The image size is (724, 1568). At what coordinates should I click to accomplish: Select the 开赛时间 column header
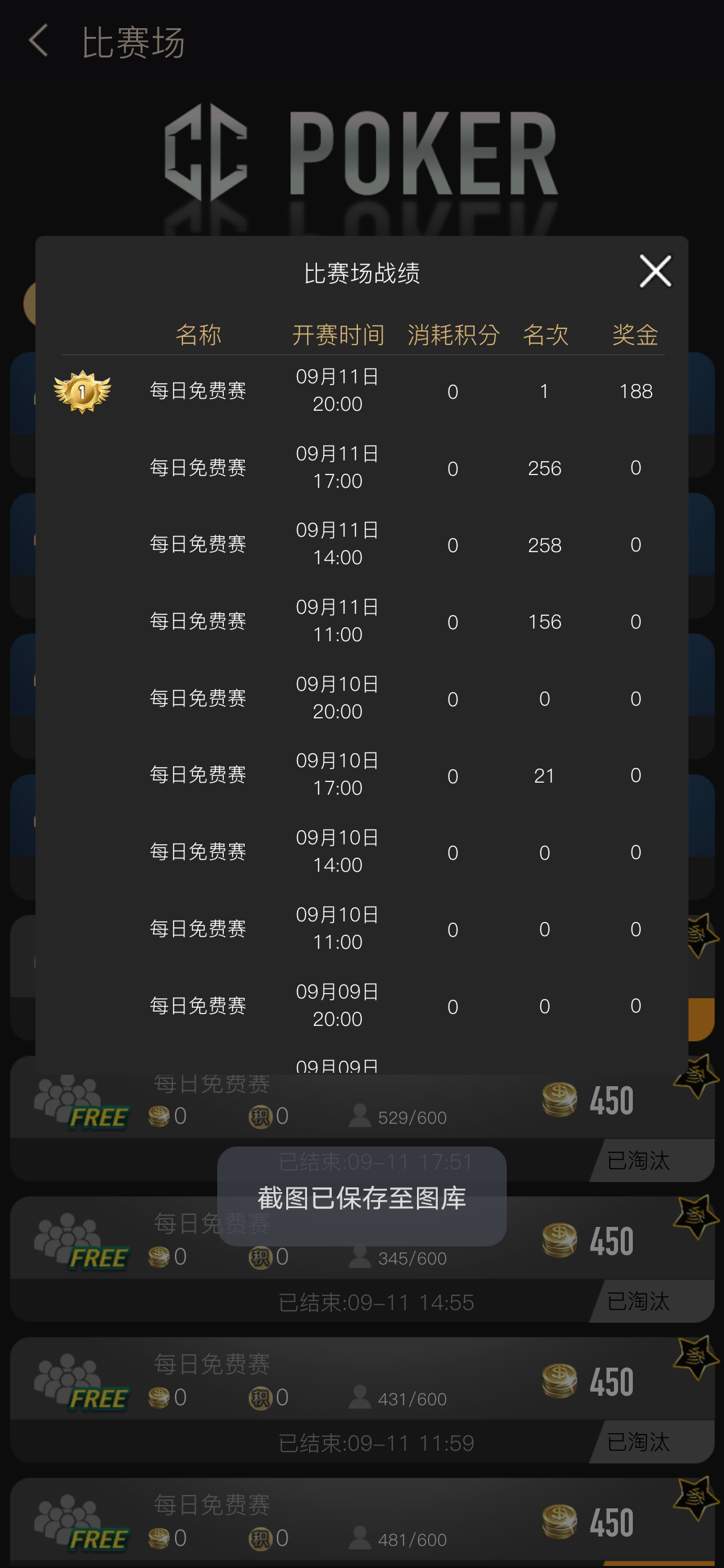pyautogui.click(x=339, y=334)
